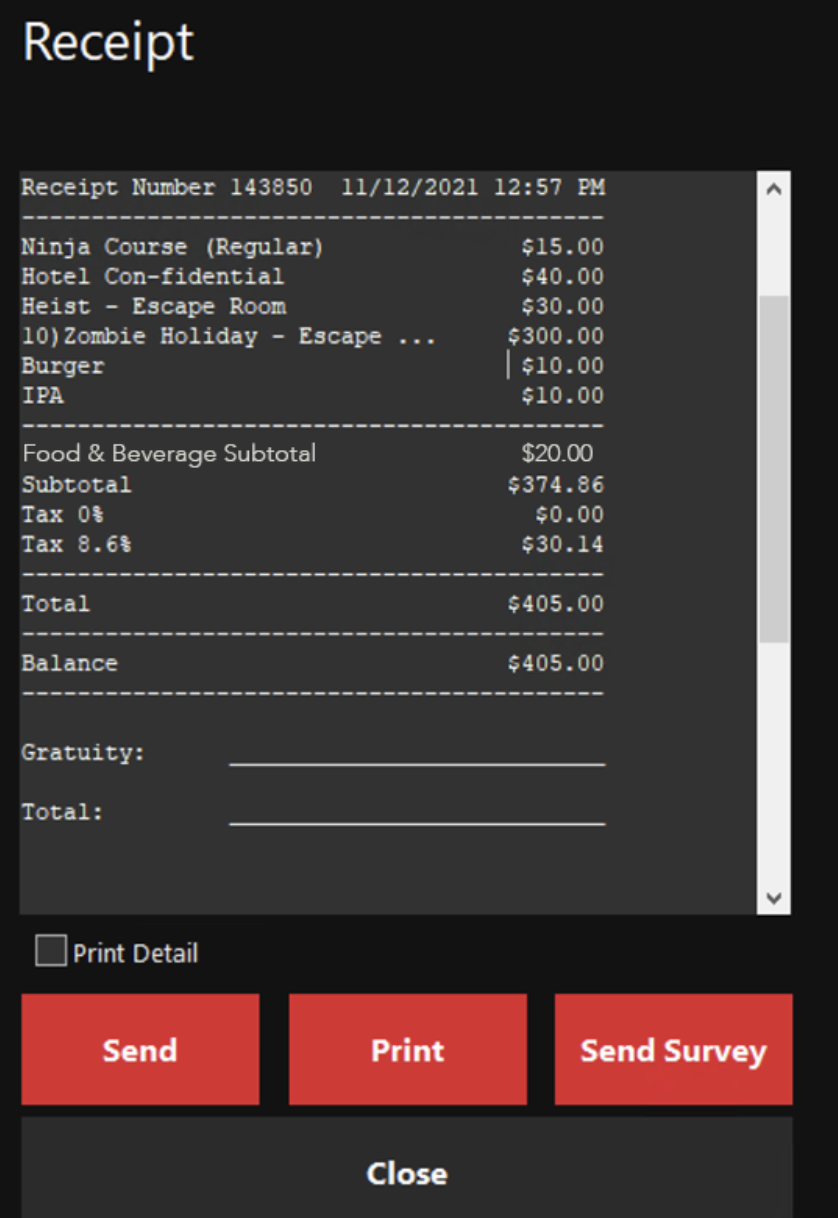838x1218 pixels.
Task: Enable the Print Detail checkbox
Action: (x=51, y=951)
